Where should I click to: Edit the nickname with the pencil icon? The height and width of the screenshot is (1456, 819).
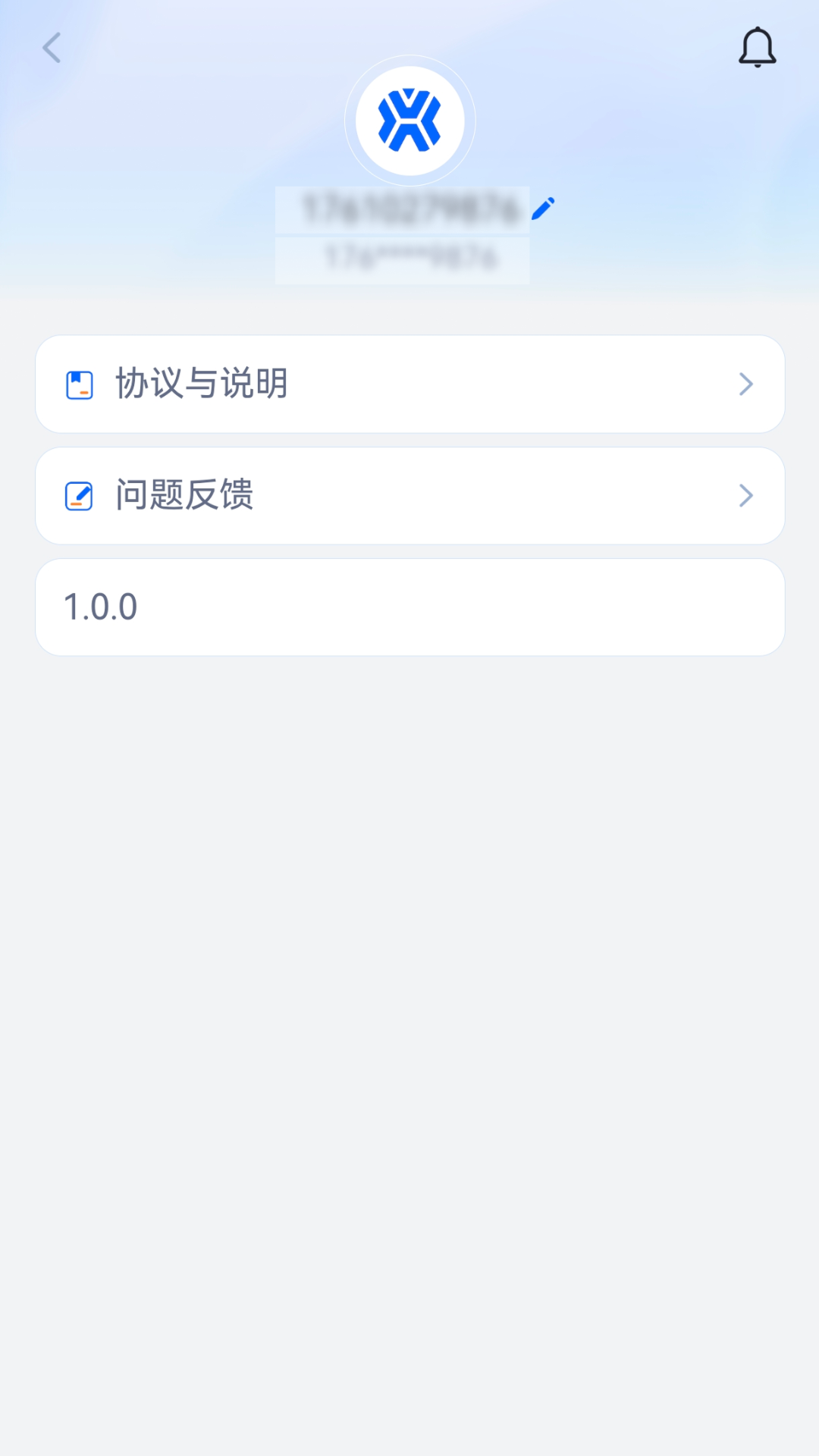pos(543,209)
